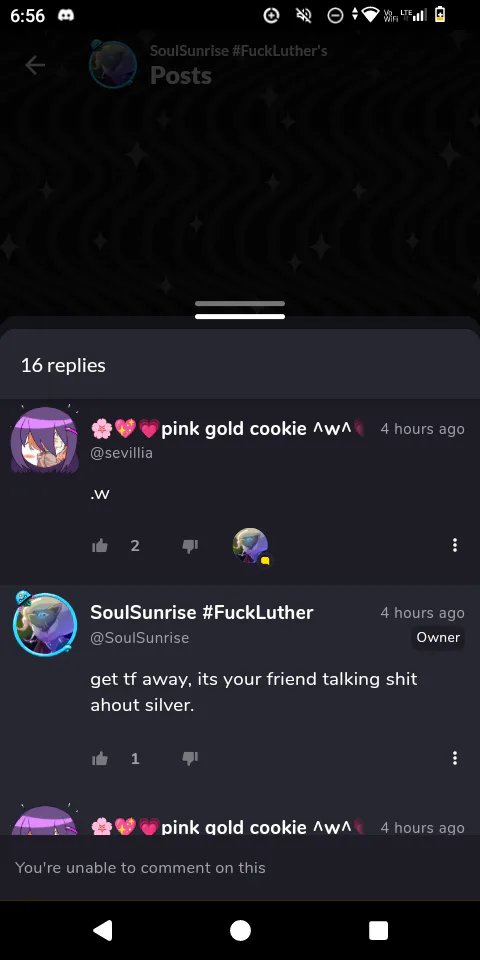This screenshot has width=480, height=960.
Task: Open the system recent apps button
Action: (378, 930)
